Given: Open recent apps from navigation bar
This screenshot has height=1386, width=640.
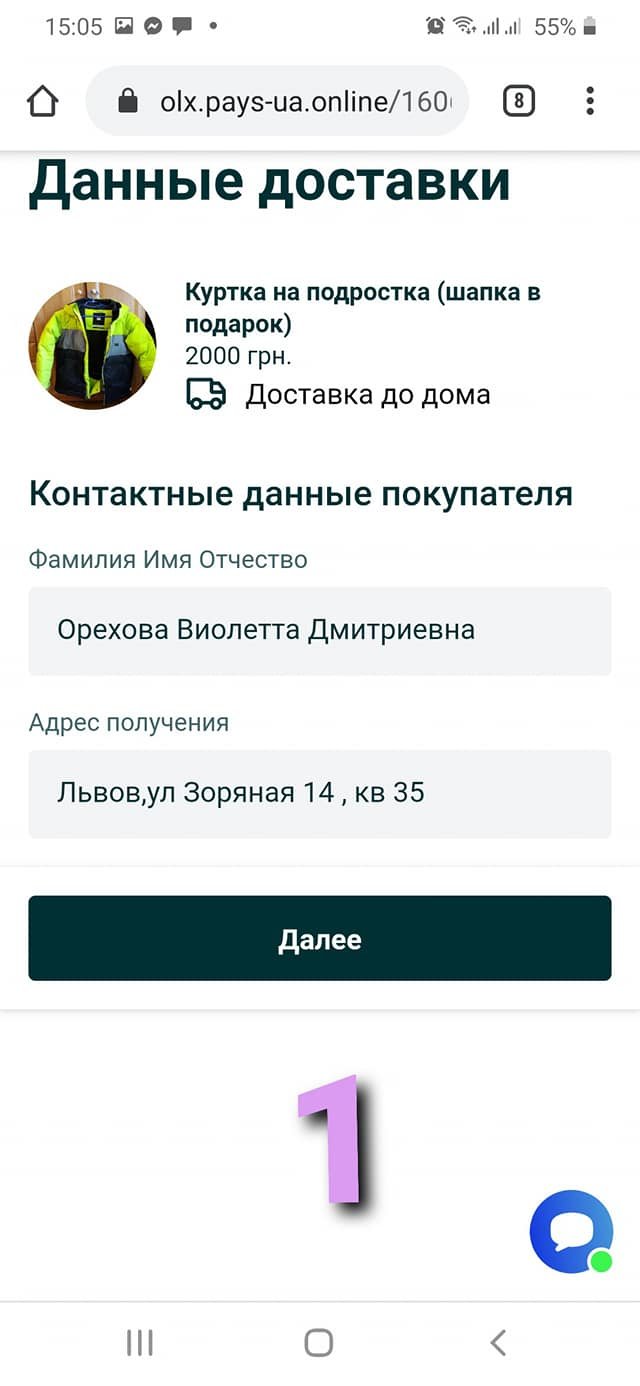Looking at the screenshot, I should tap(140, 1342).
